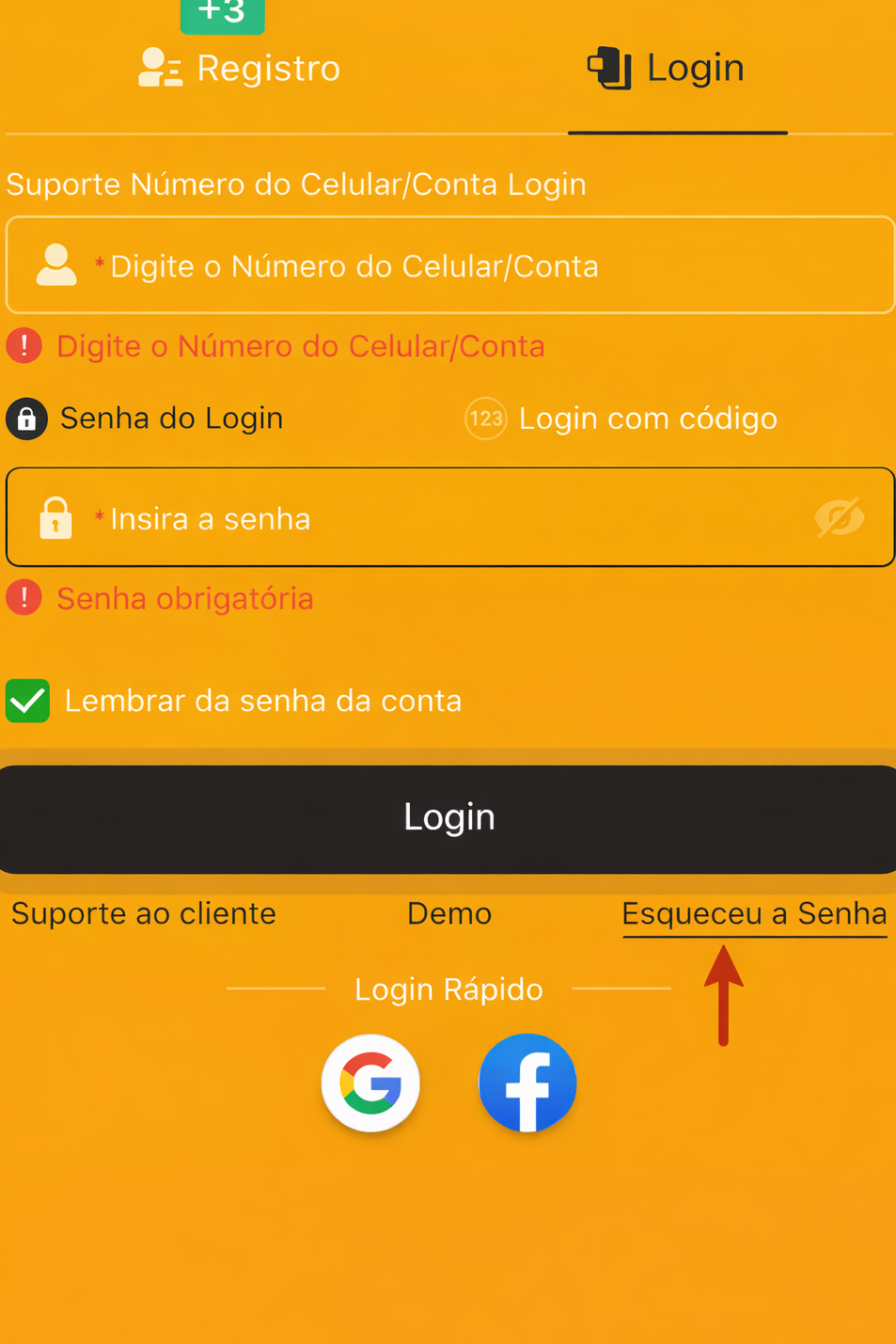Sign in with Google
The image size is (896, 1344).
[370, 1083]
